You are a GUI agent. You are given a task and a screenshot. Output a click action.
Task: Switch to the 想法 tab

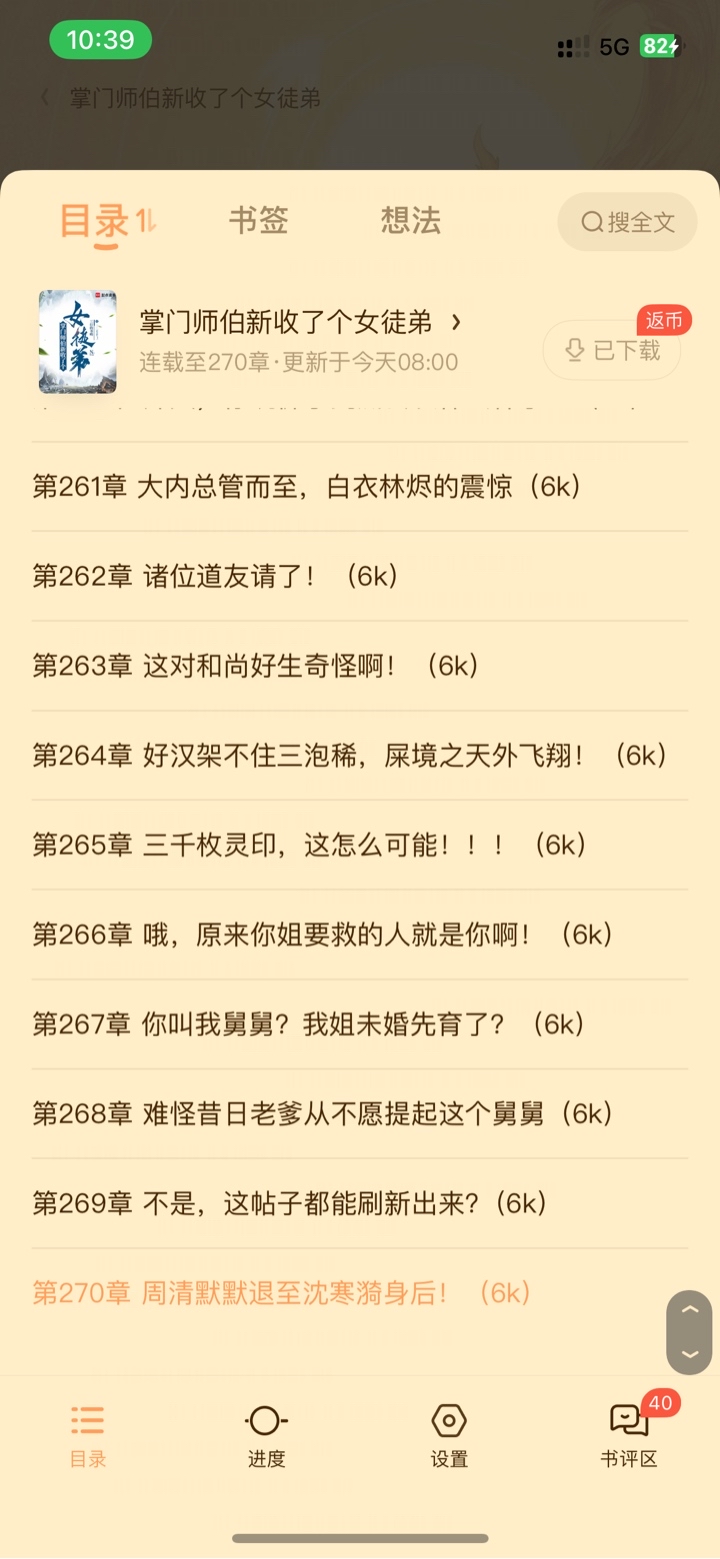click(x=410, y=220)
